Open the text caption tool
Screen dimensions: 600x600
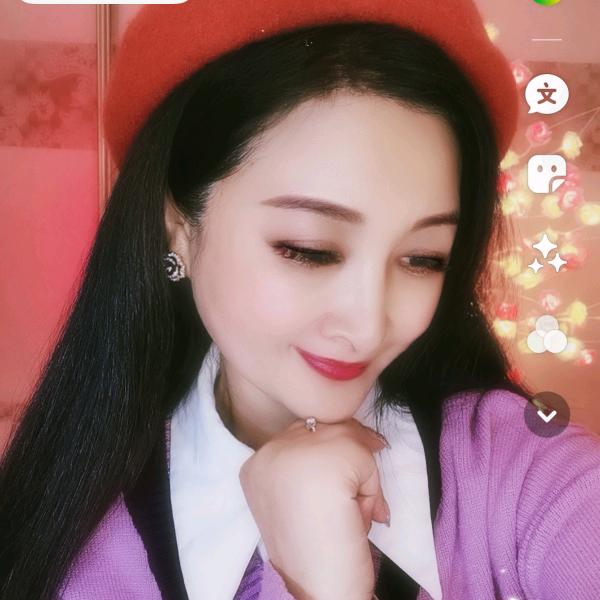click(547, 94)
